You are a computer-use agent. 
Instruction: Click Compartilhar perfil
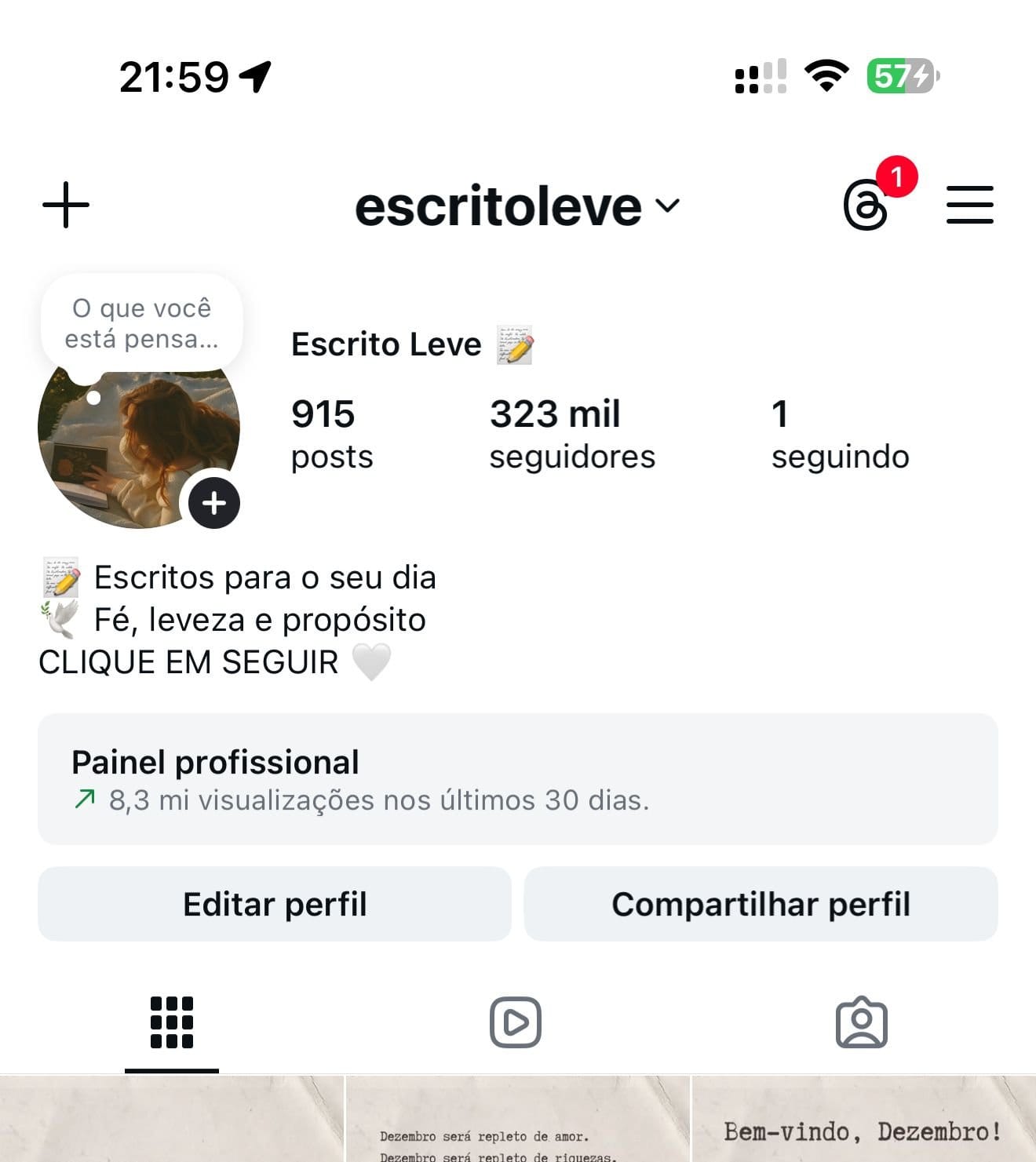(761, 903)
